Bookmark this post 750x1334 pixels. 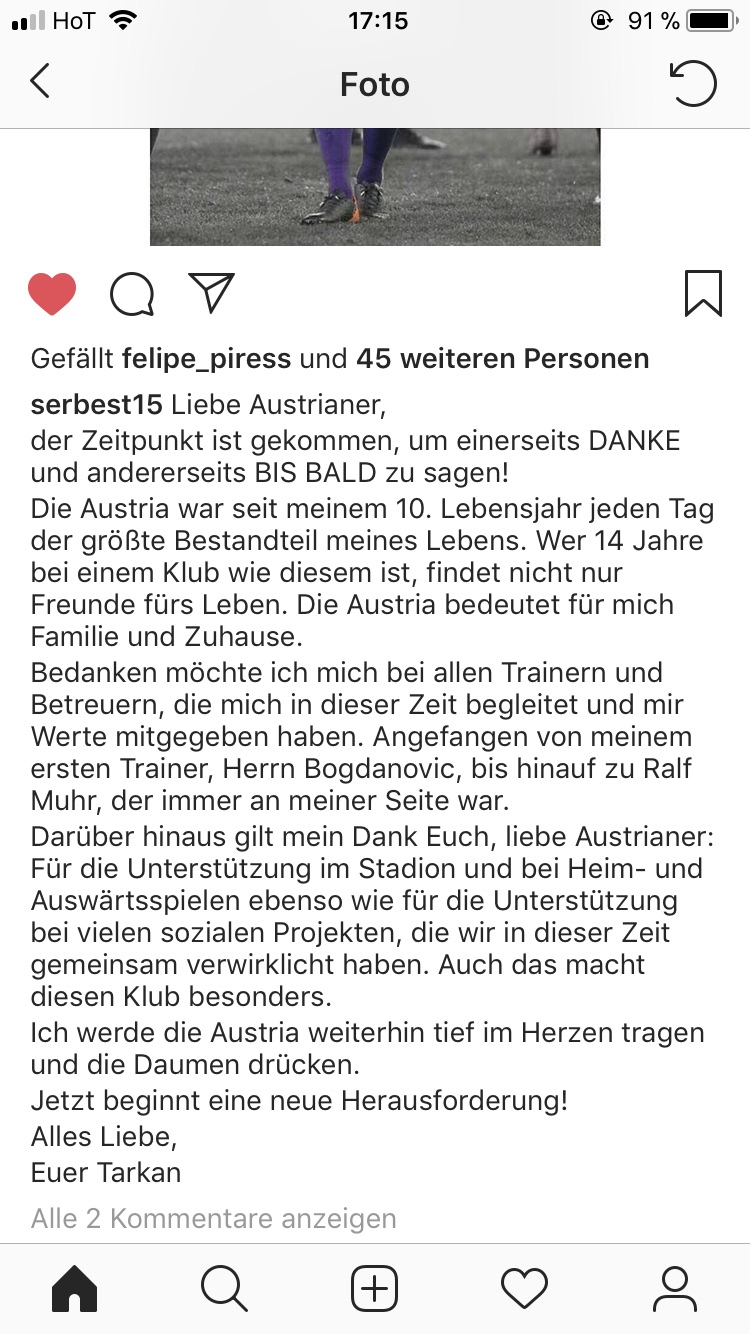click(703, 294)
